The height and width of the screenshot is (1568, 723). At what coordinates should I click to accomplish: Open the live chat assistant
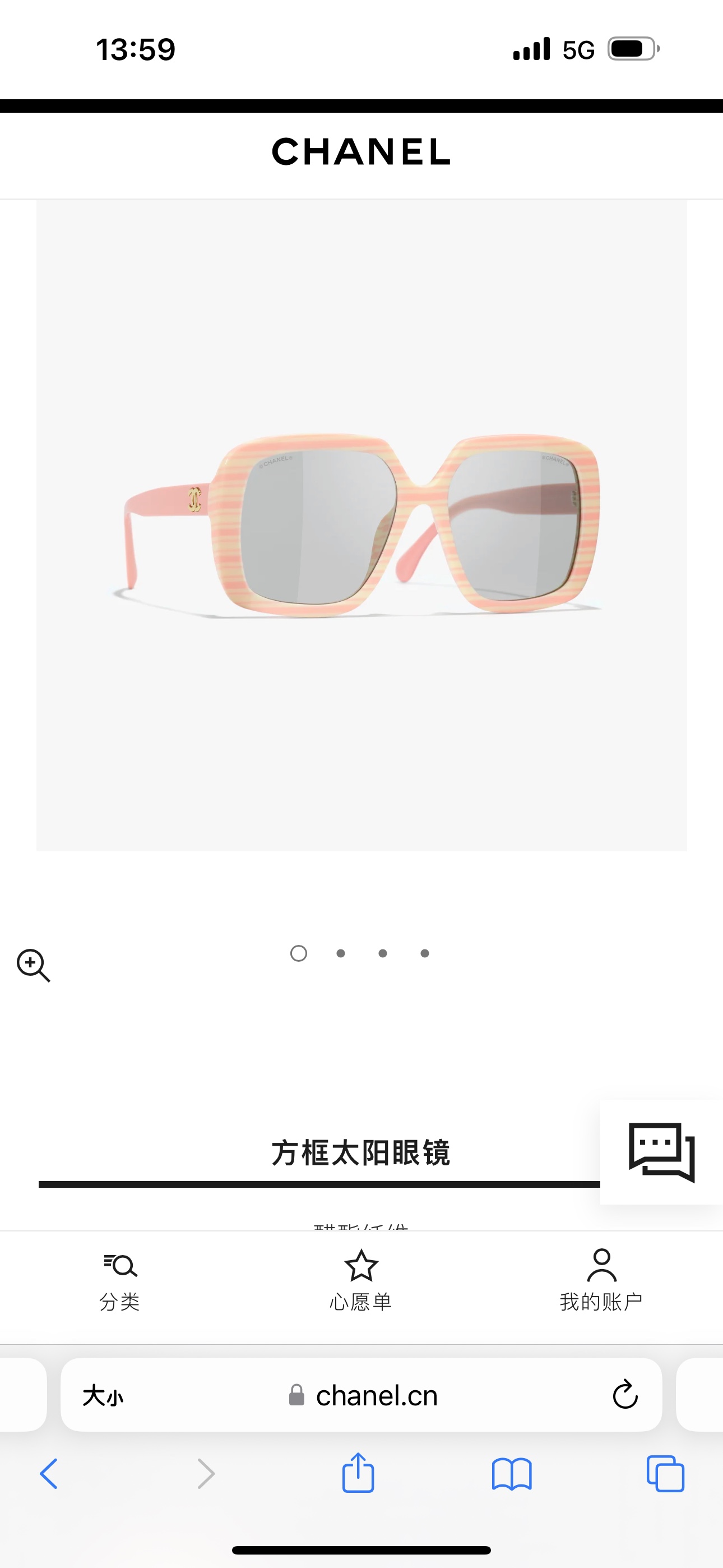point(661,1152)
